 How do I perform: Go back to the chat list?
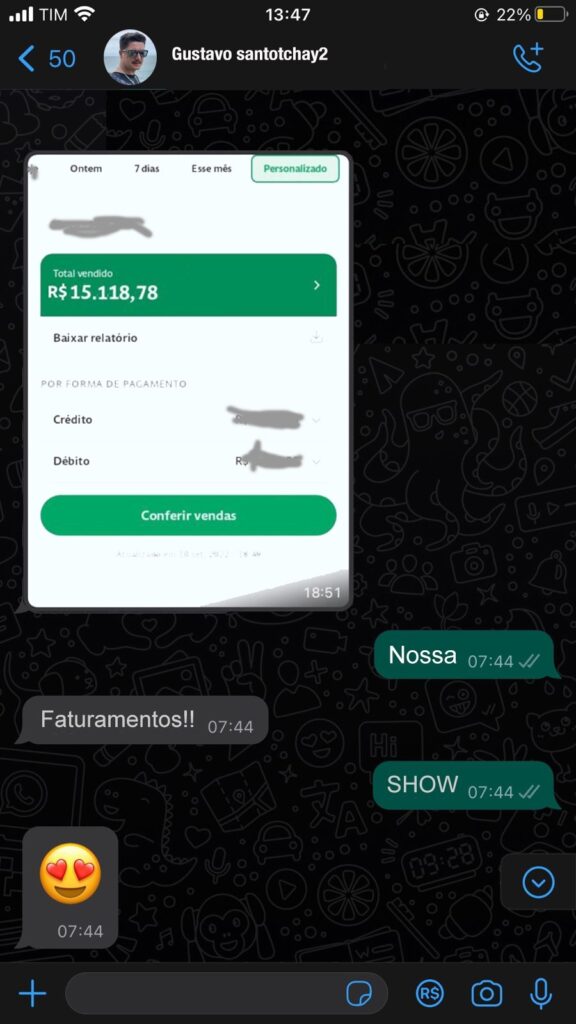click(x=46, y=59)
